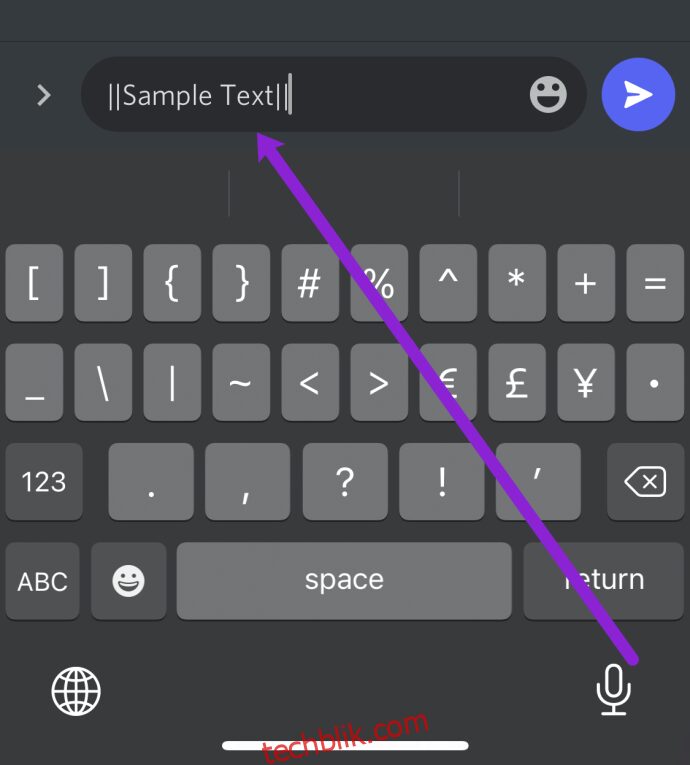
Task: Type the question mark key
Action: [x=344, y=482]
